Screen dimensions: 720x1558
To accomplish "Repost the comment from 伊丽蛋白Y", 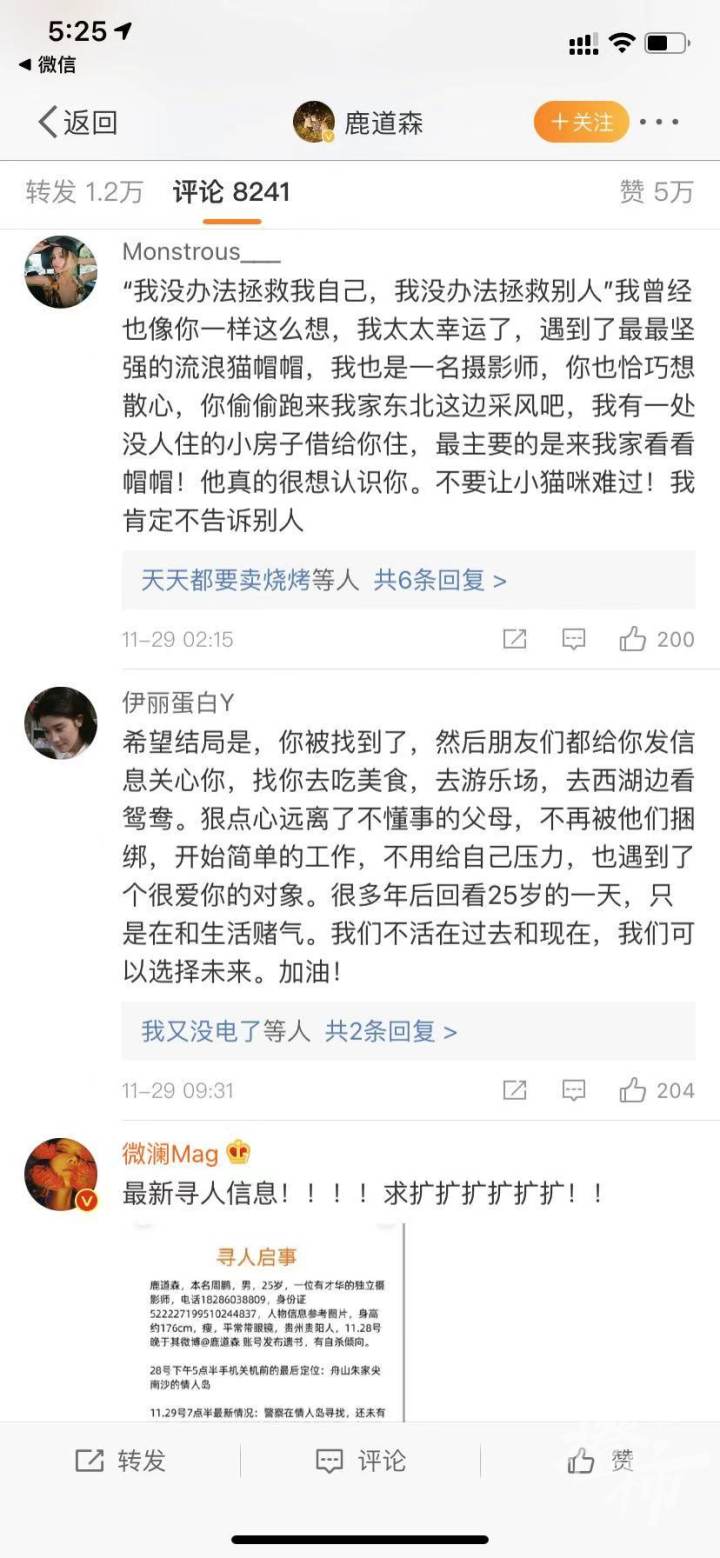I will pos(514,1090).
